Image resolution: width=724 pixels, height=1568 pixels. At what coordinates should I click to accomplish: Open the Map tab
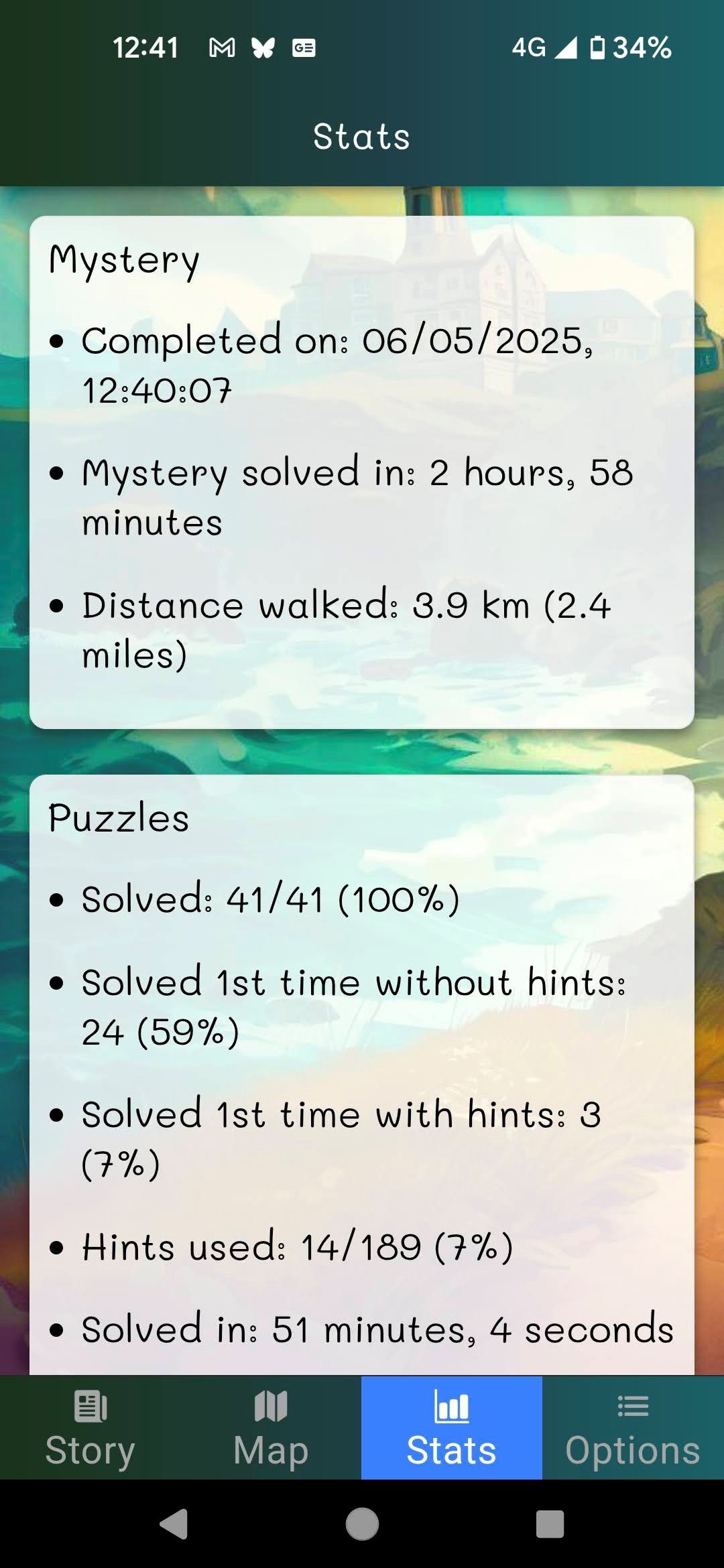pyautogui.click(x=271, y=1427)
